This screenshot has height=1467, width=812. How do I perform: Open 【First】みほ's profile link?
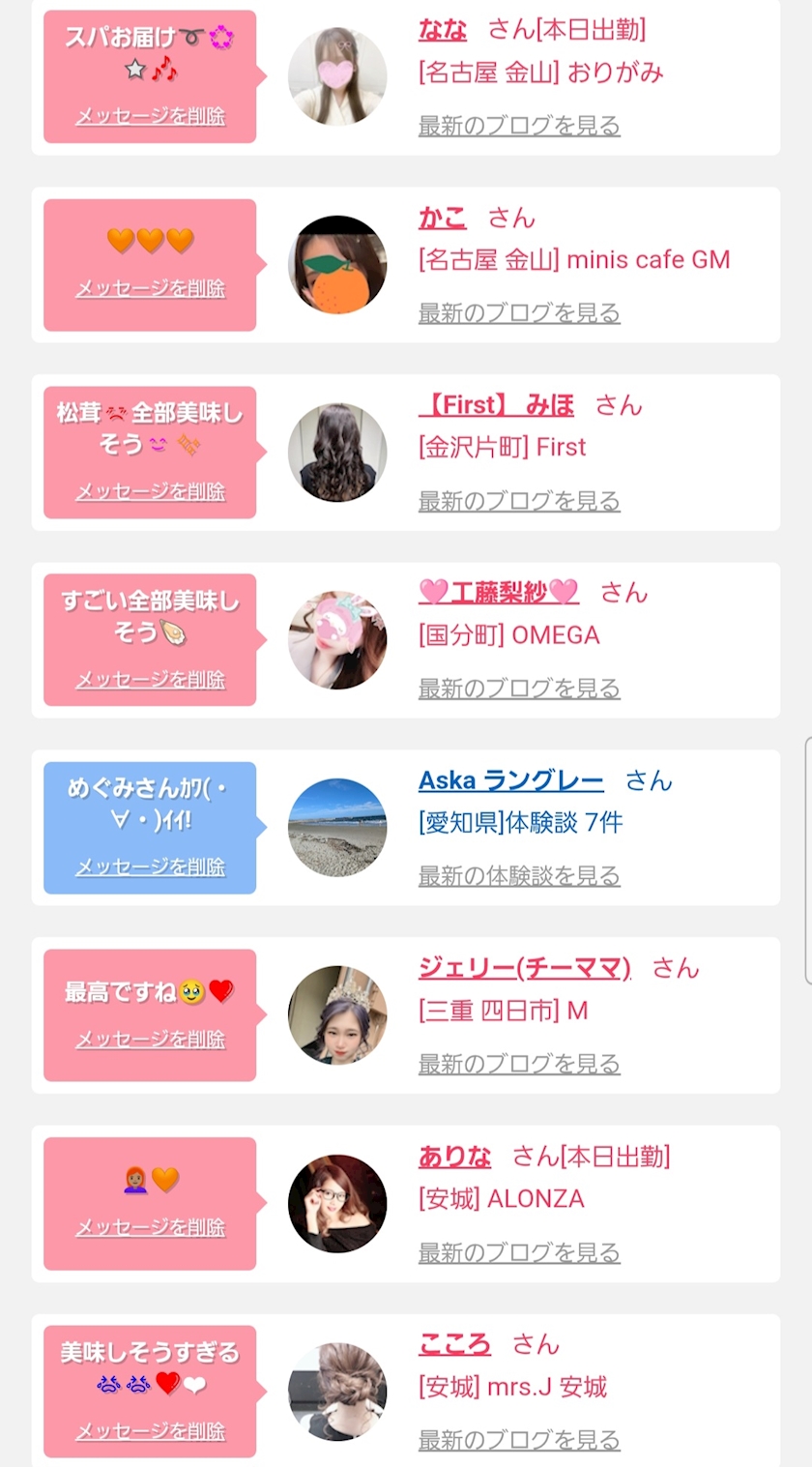point(496,405)
